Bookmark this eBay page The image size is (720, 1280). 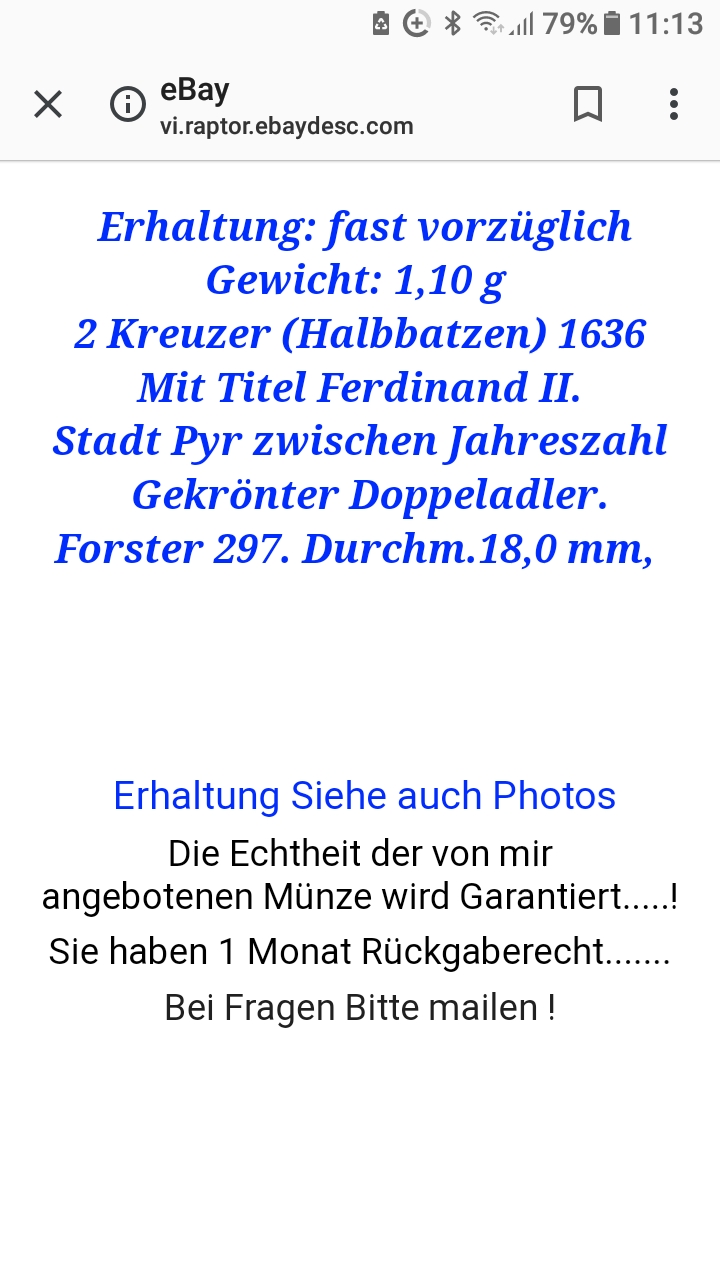[x=588, y=104]
